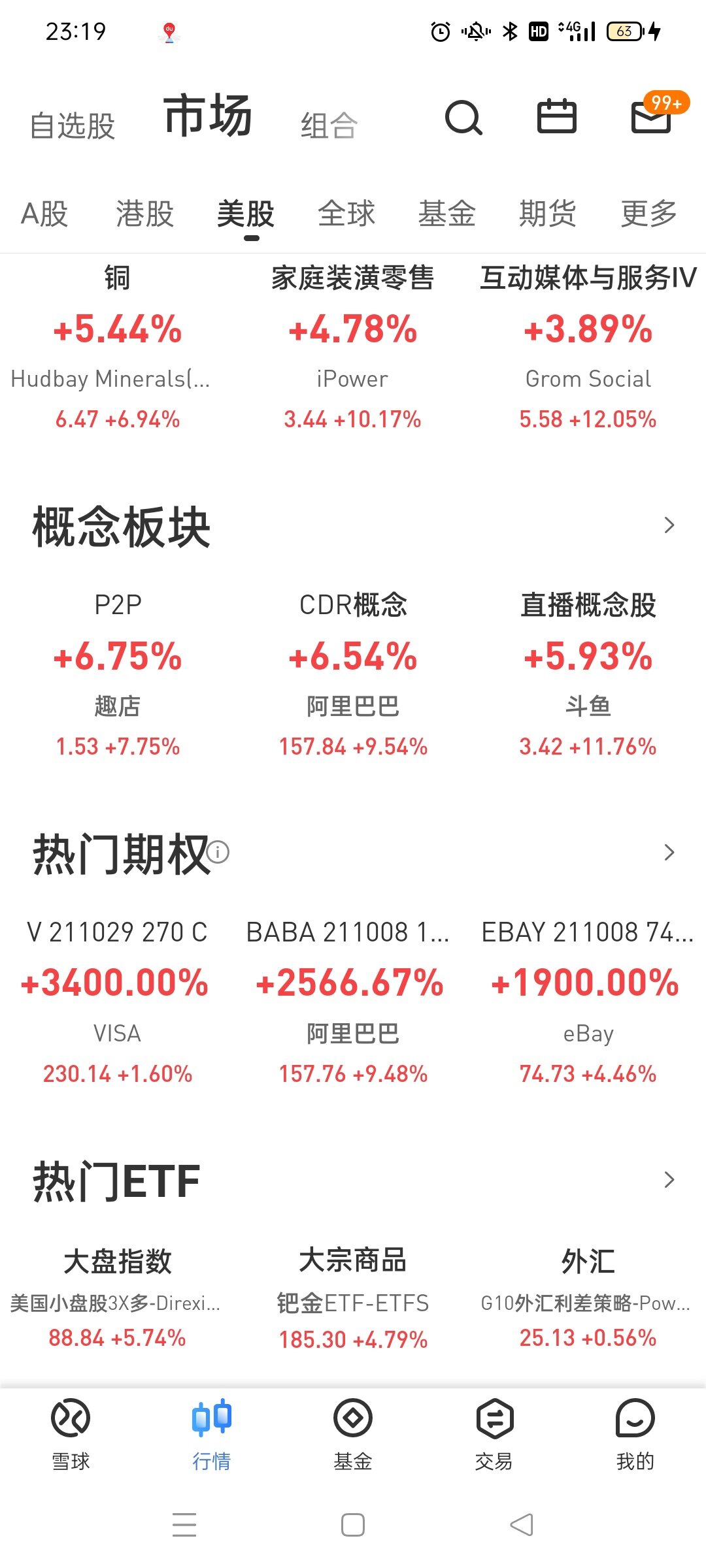Open the messages inbox with 99+ badge
This screenshot has height=1568, width=706.
651,118
